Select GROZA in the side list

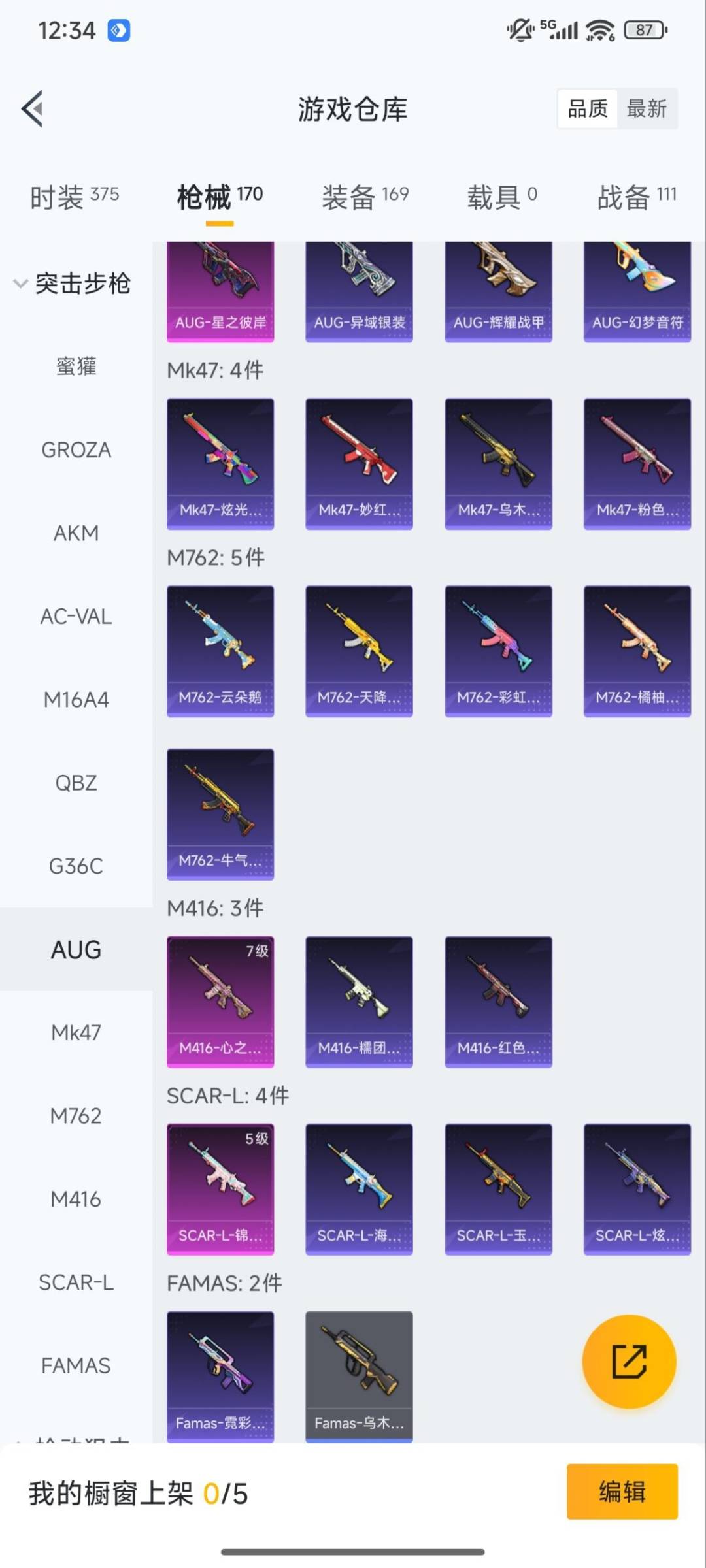(x=76, y=450)
